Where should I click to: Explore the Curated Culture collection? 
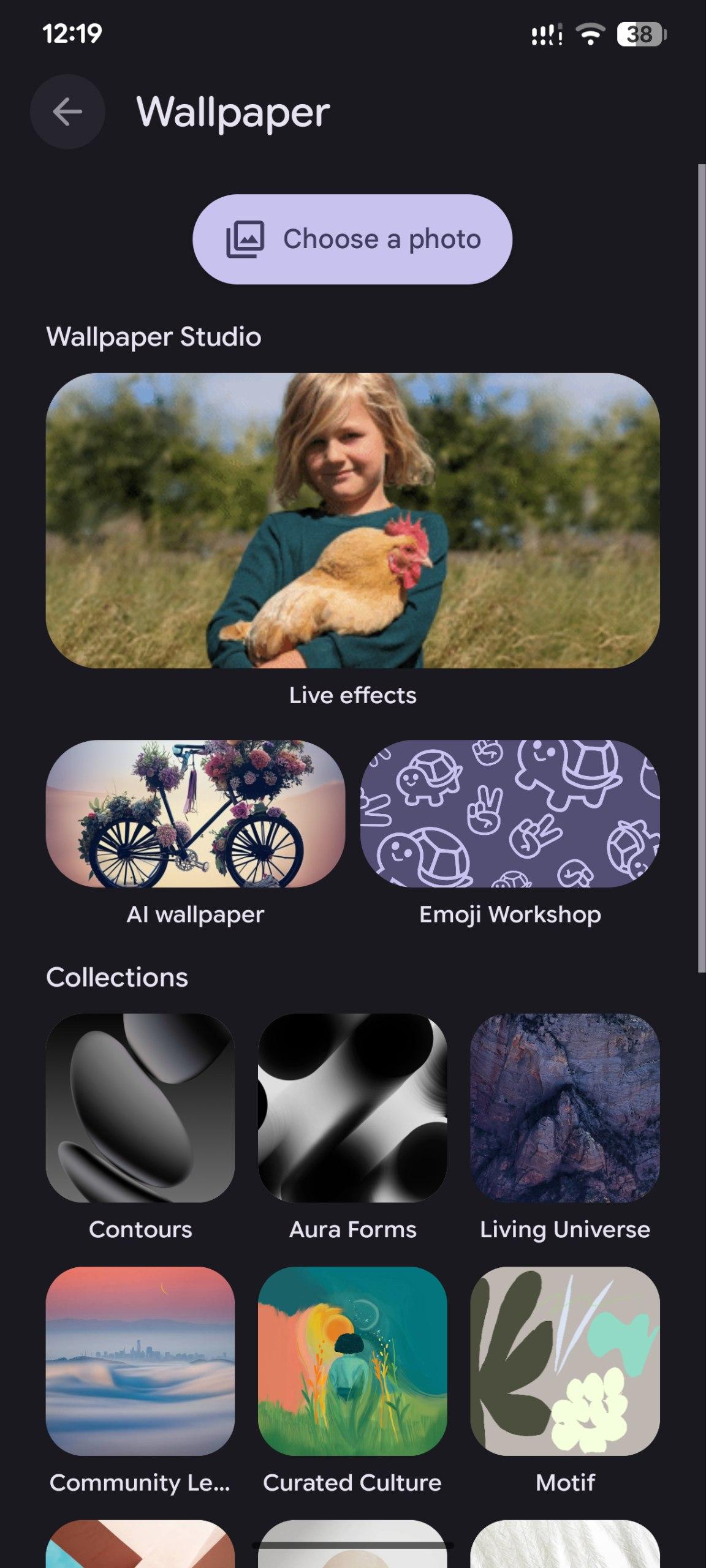click(x=352, y=1361)
